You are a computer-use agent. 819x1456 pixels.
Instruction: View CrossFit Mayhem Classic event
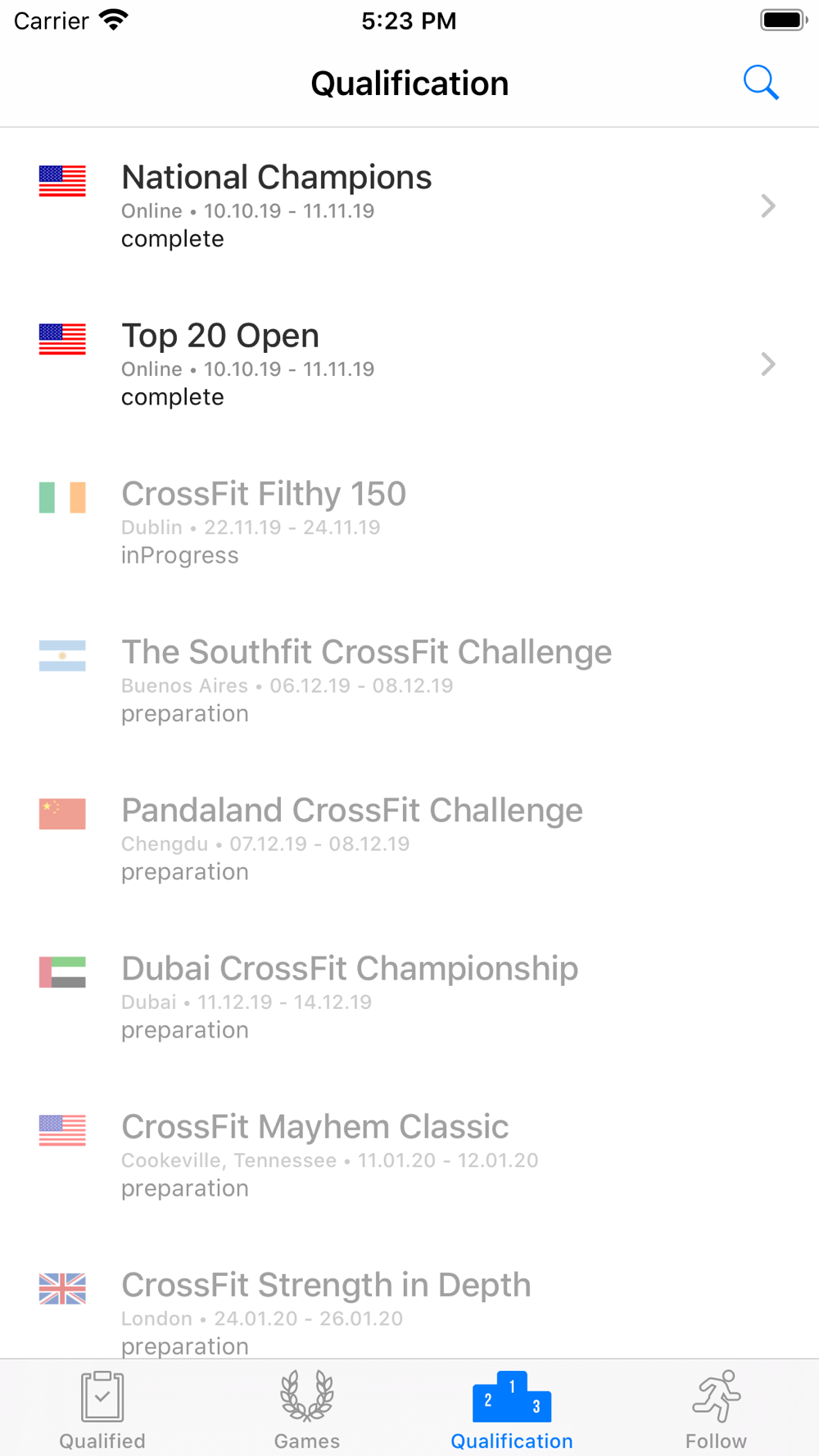(409, 1155)
